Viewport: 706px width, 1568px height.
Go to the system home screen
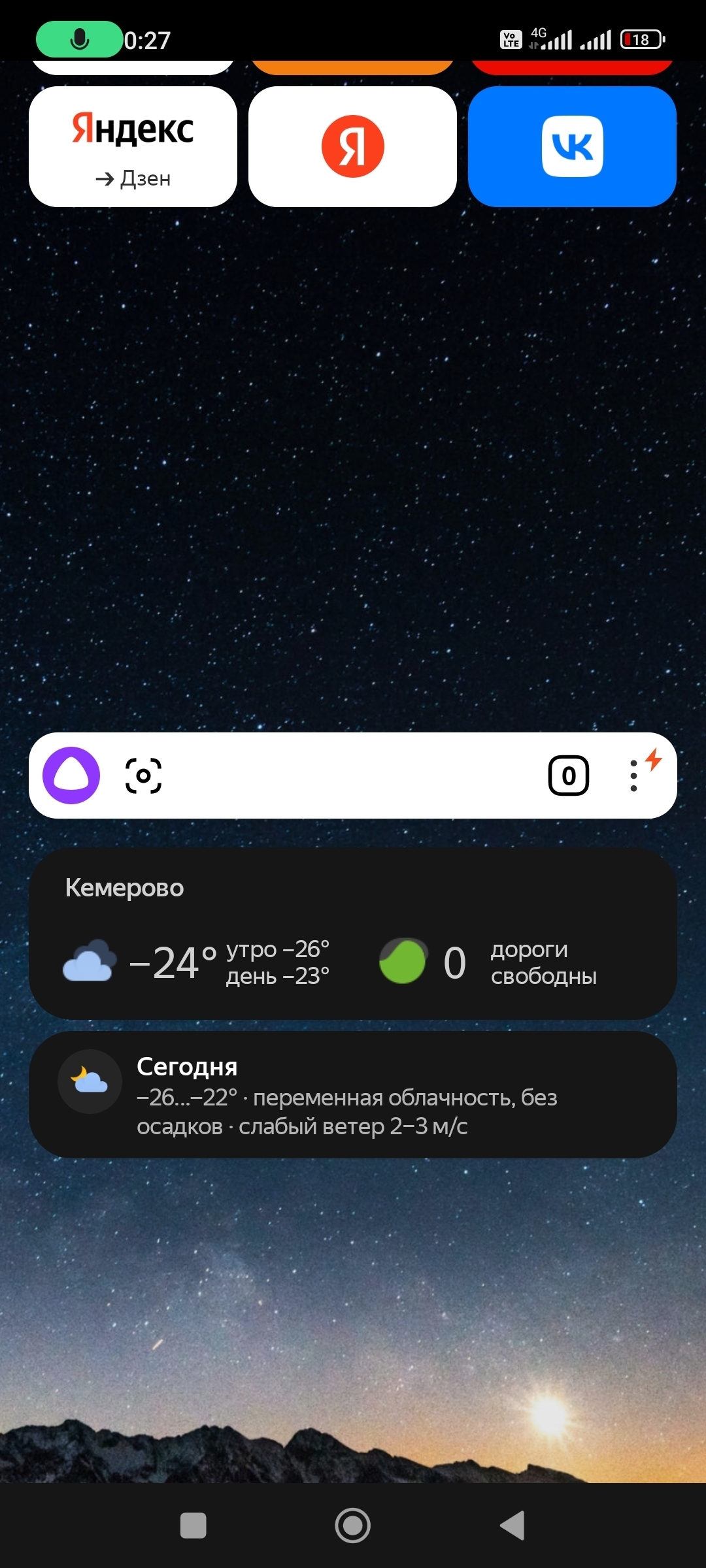pyautogui.click(x=353, y=1526)
